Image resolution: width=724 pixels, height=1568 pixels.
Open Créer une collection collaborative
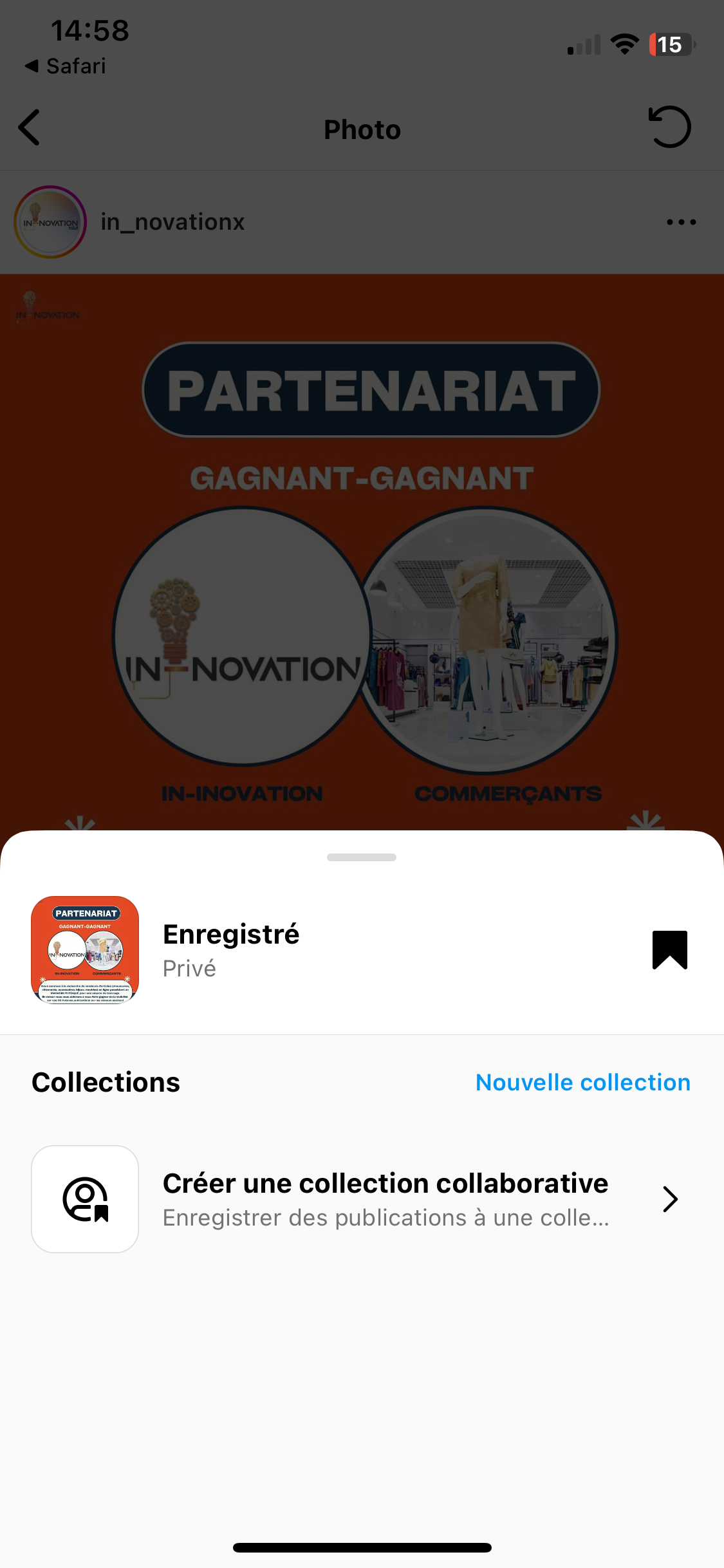point(385,1199)
